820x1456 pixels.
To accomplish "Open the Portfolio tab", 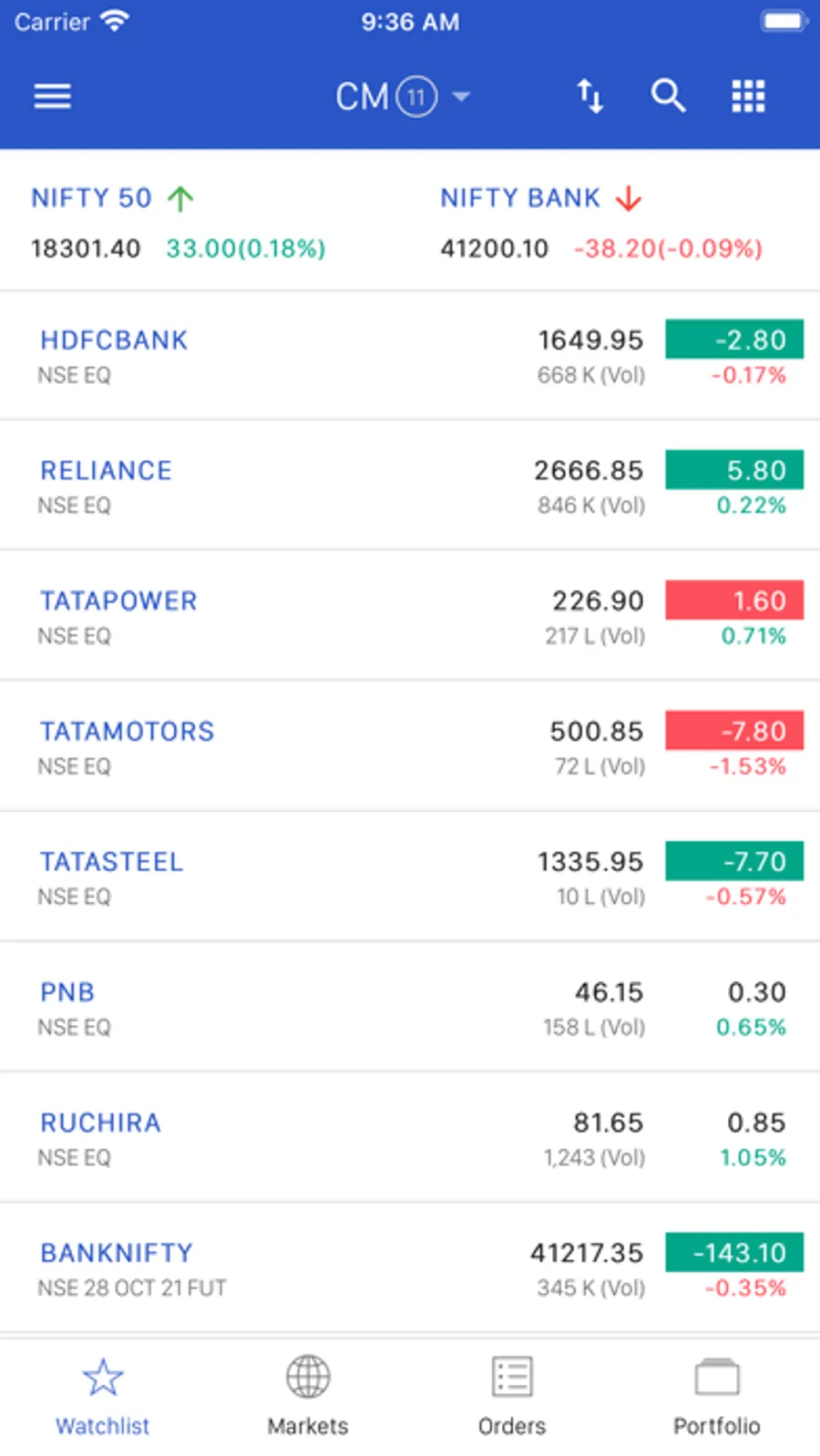I will [717, 1396].
